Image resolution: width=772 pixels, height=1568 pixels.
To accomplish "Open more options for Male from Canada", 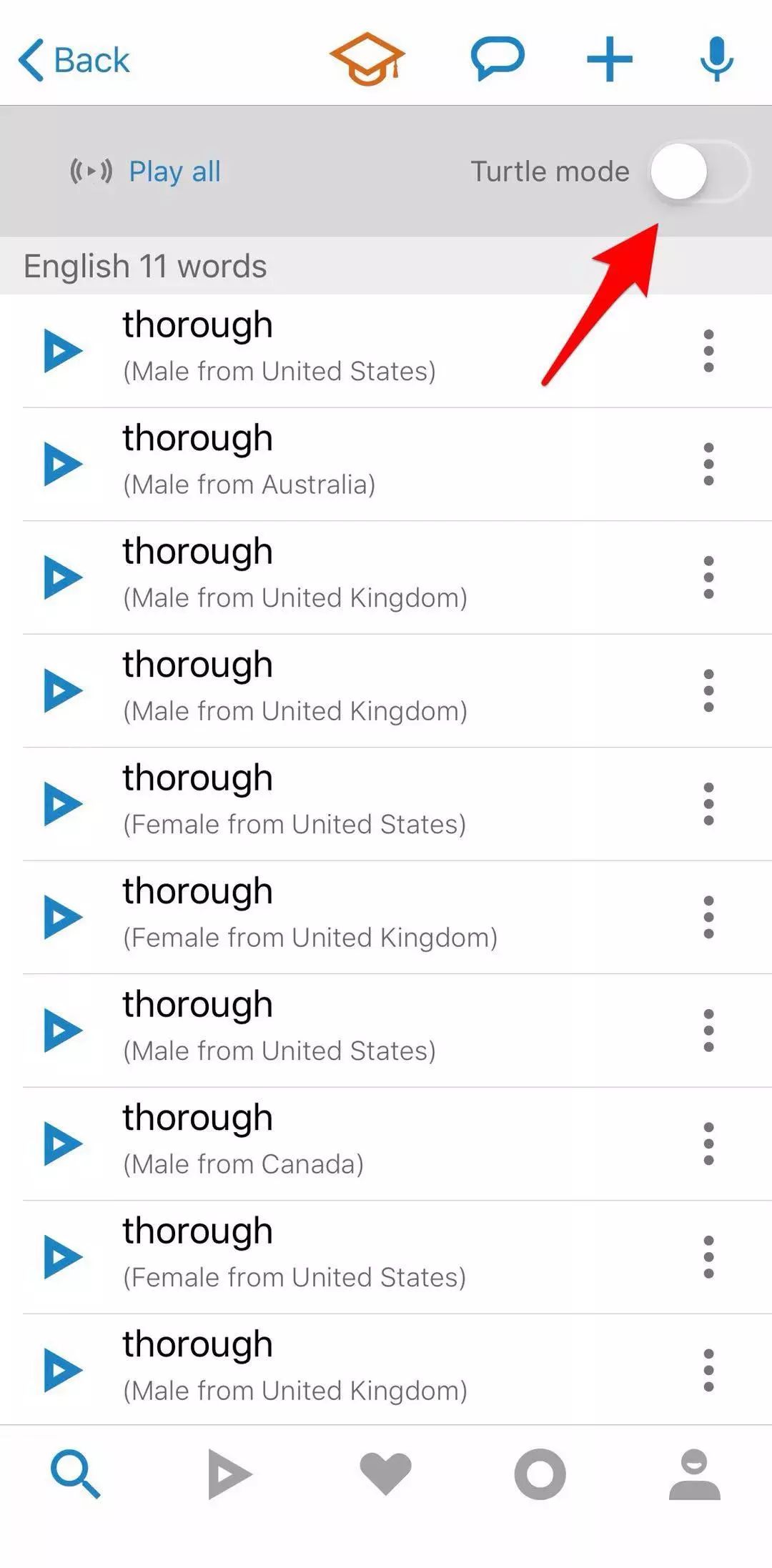I will [x=708, y=1143].
